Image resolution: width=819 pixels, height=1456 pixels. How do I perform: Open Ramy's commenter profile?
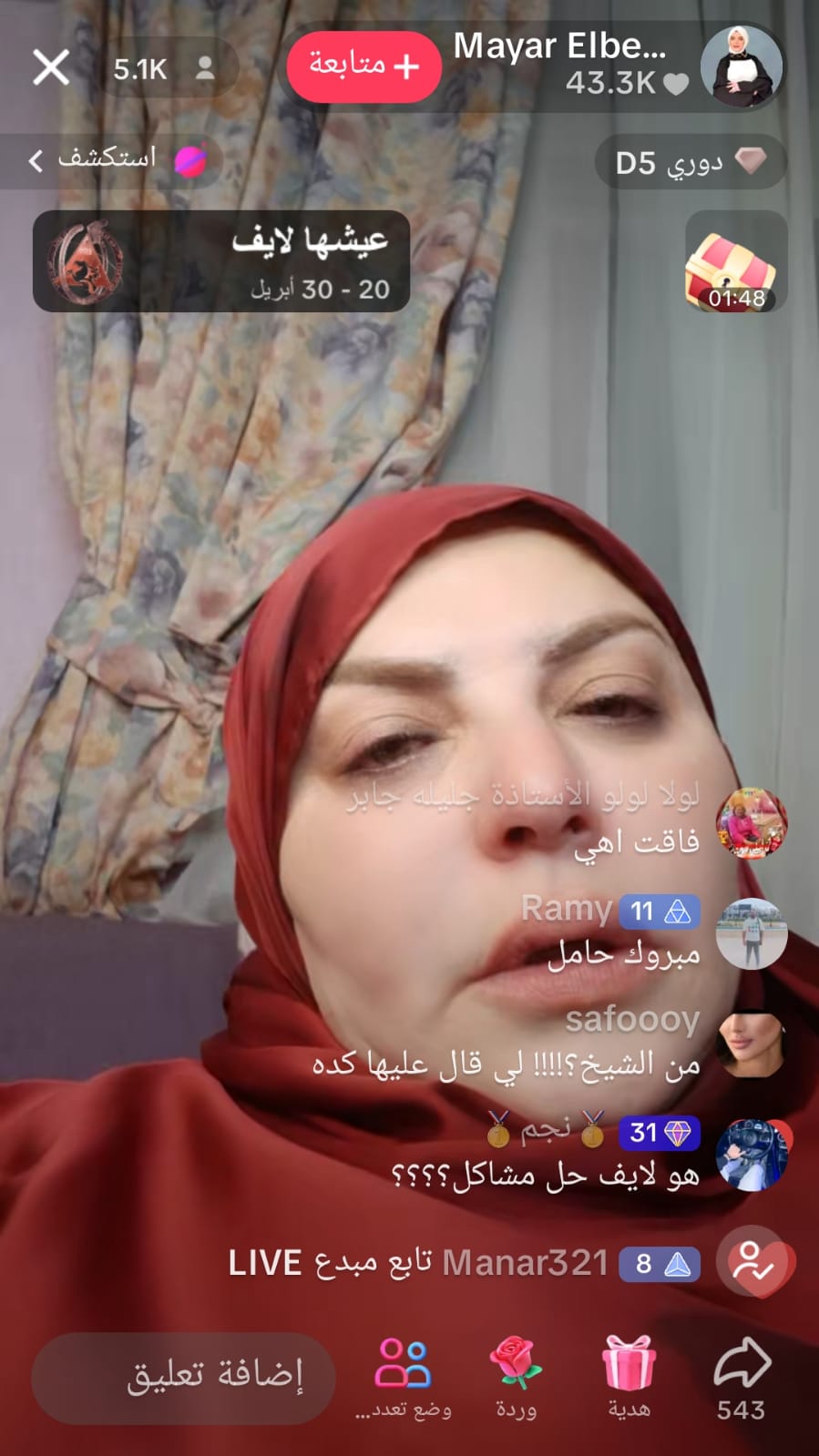pos(751,934)
